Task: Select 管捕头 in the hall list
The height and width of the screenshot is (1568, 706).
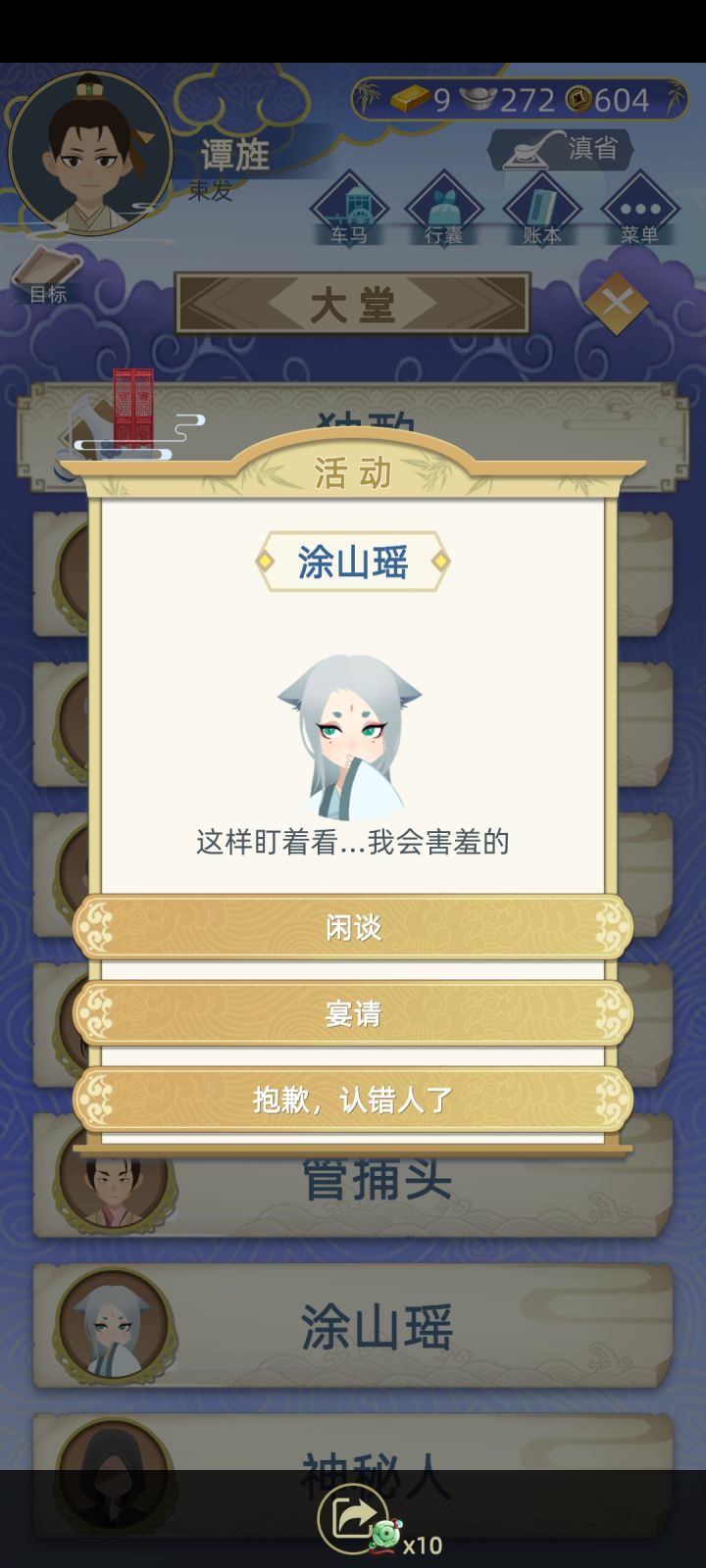Action: tap(377, 1180)
